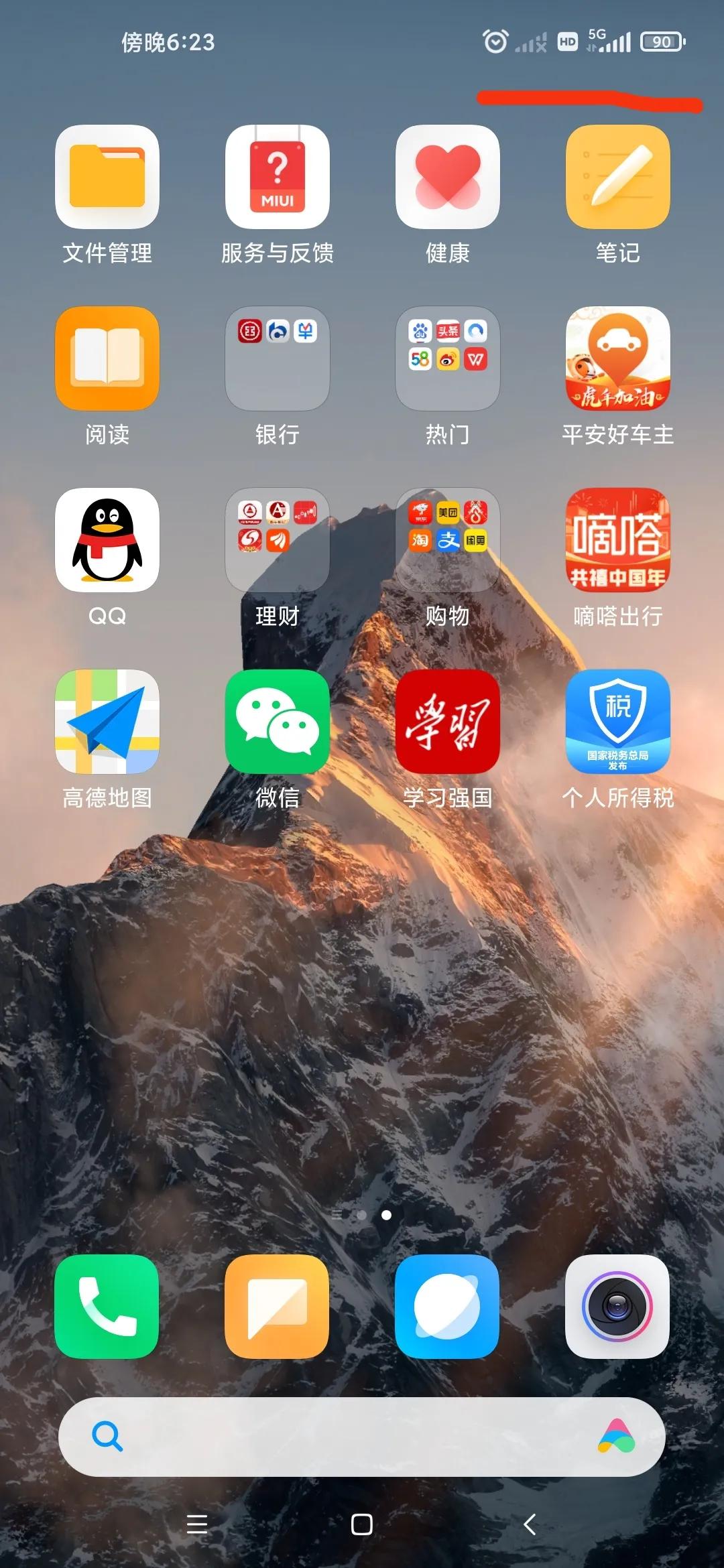Open the 笔记 notes app

[617, 177]
